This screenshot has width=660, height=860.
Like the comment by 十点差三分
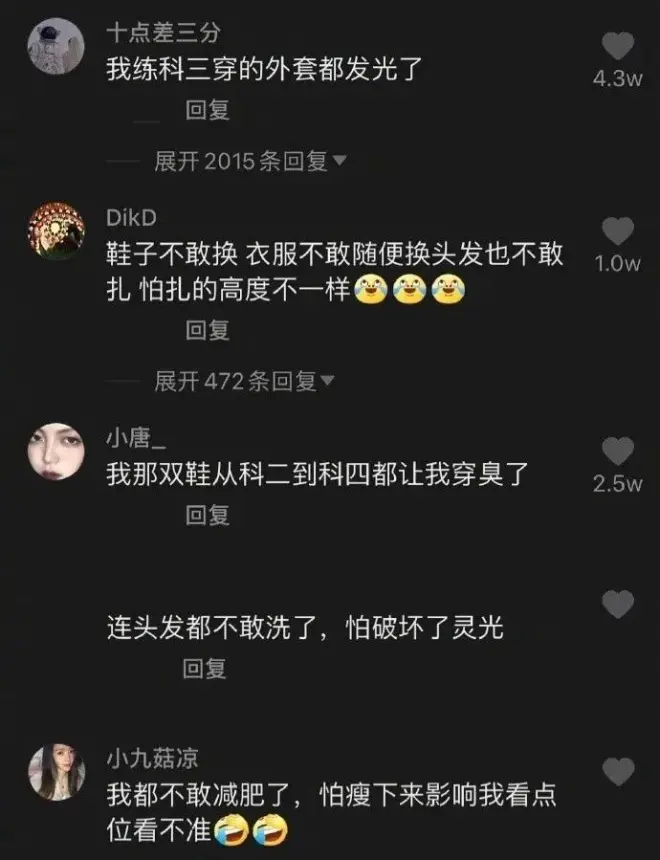619,46
